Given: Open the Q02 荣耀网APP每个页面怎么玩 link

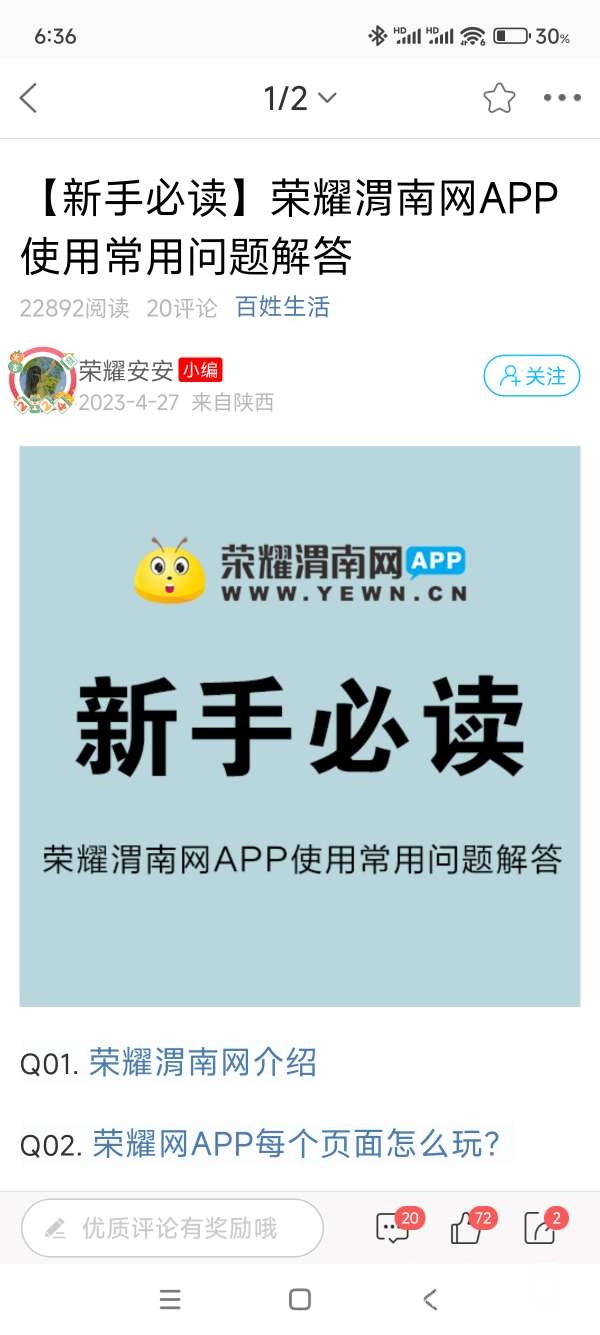Looking at the screenshot, I should (x=296, y=1143).
